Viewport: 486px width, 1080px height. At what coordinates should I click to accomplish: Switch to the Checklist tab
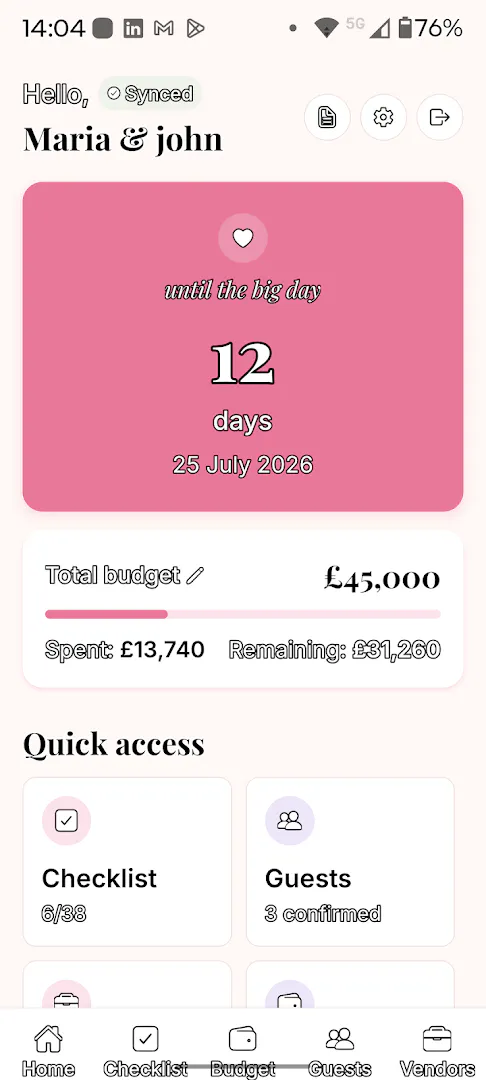click(145, 1050)
